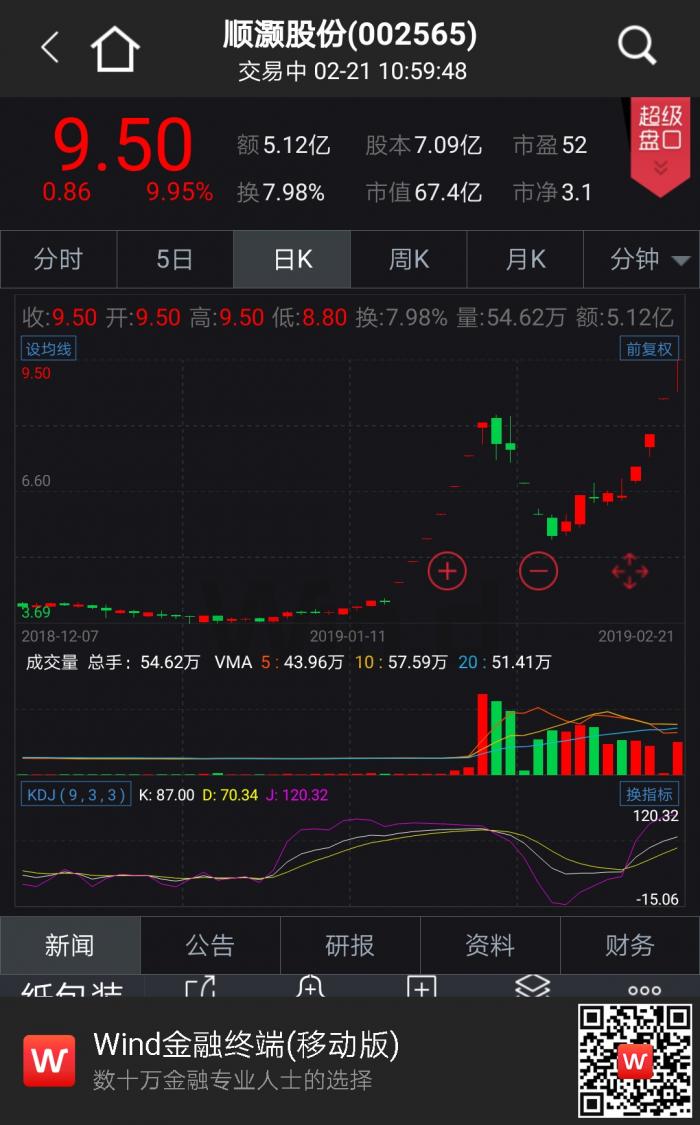Switch to the 公告 tab

point(210,945)
